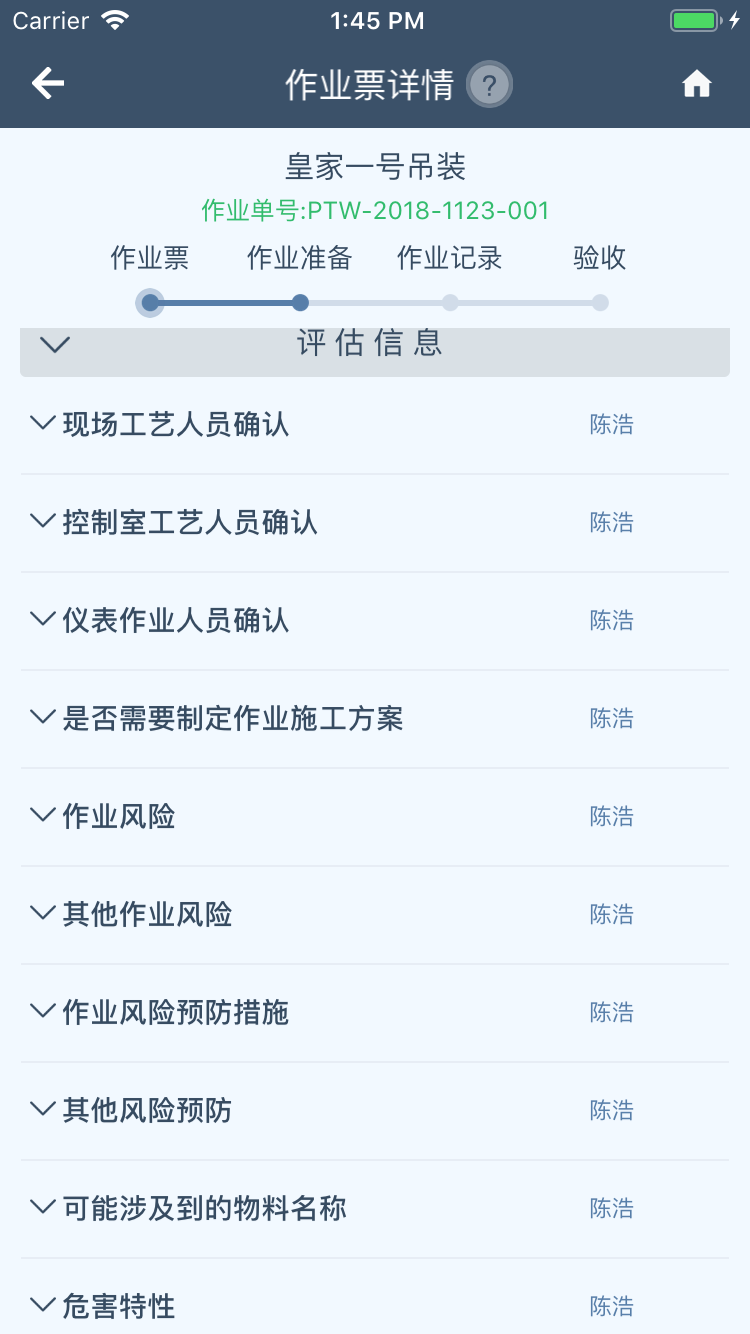Expand 仪表作业人员确认 row

[375, 621]
